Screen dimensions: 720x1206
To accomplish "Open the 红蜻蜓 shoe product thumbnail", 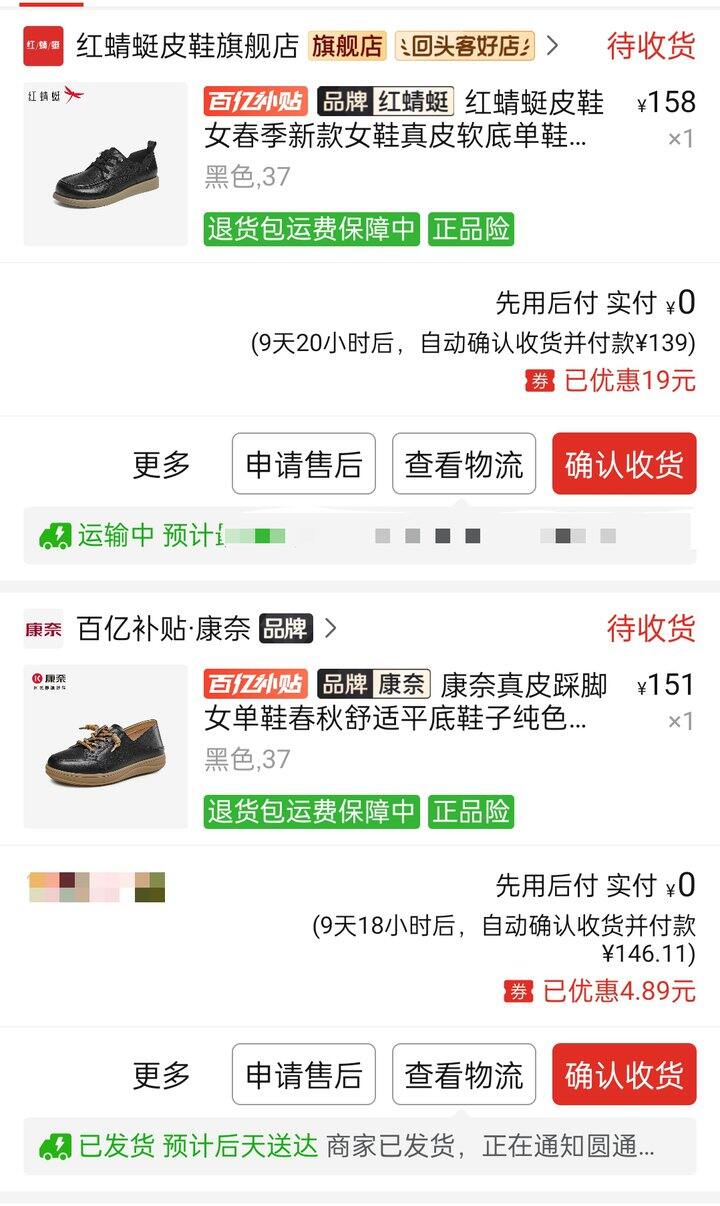I will [105, 164].
